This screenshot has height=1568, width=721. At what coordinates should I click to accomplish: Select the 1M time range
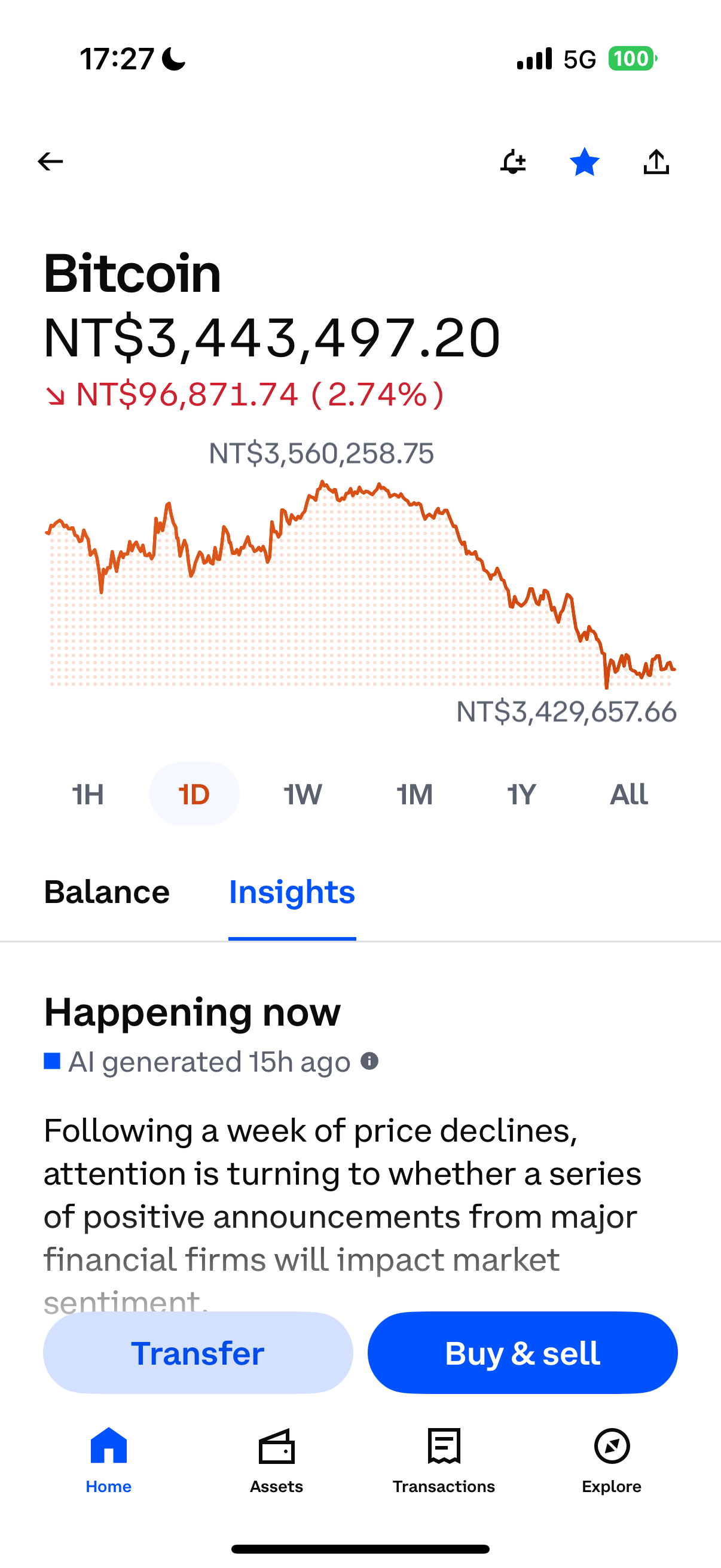coord(414,793)
